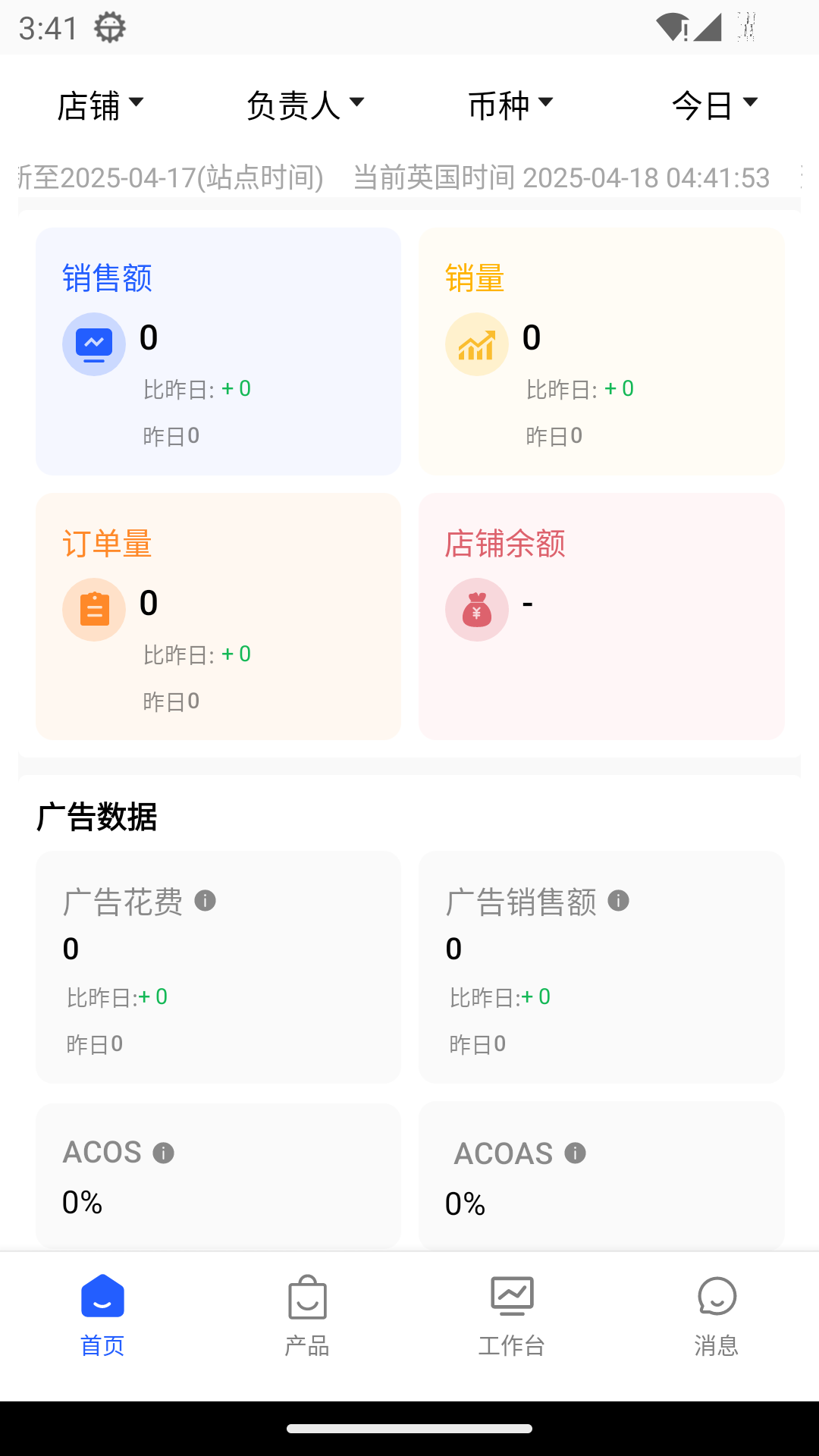Screen dimensions: 819x1456
Task: Open the 今日 date range dropdown
Action: (714, 105)
